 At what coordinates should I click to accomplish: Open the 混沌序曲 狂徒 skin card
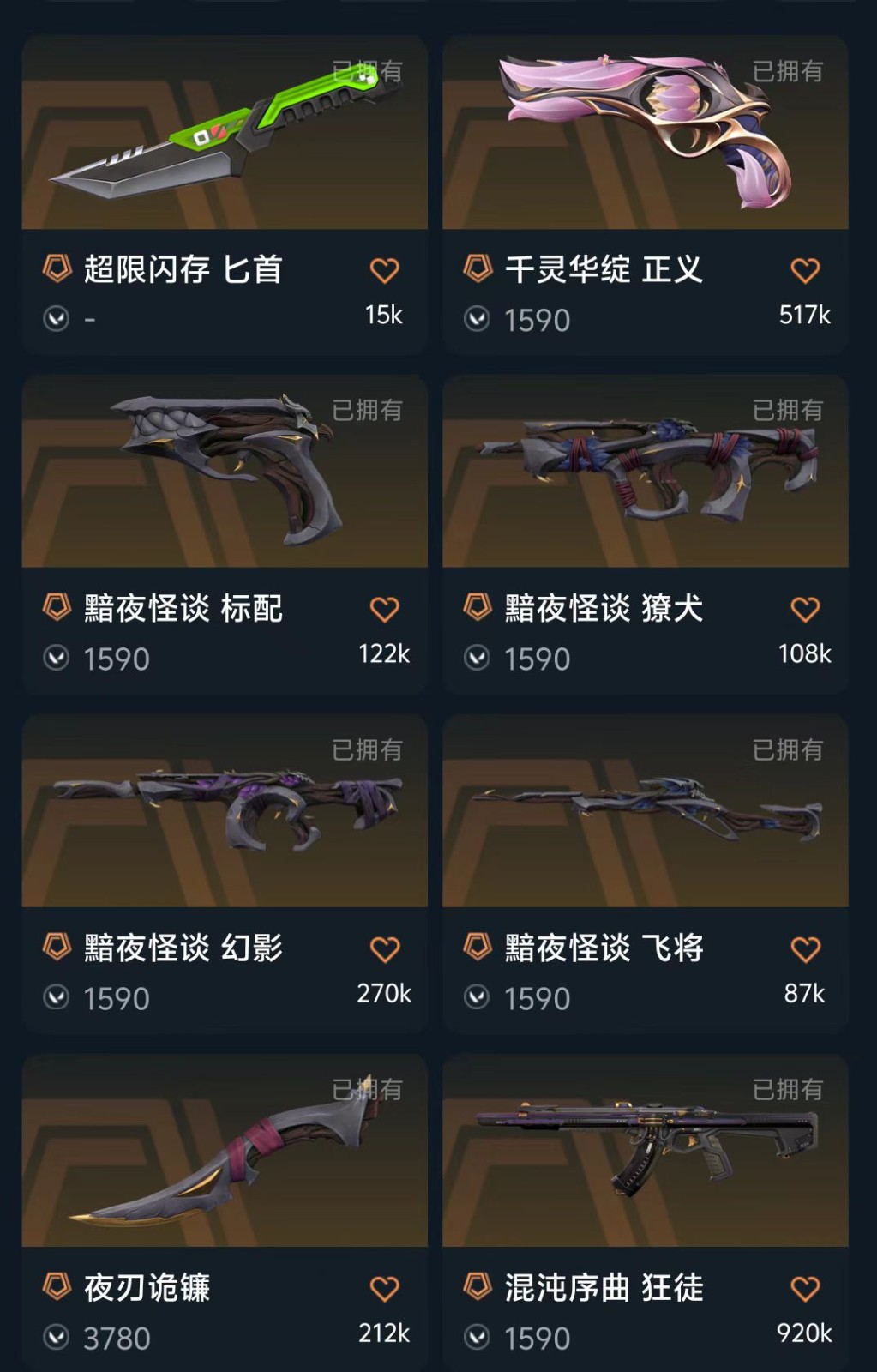(x=645, y=1151)
